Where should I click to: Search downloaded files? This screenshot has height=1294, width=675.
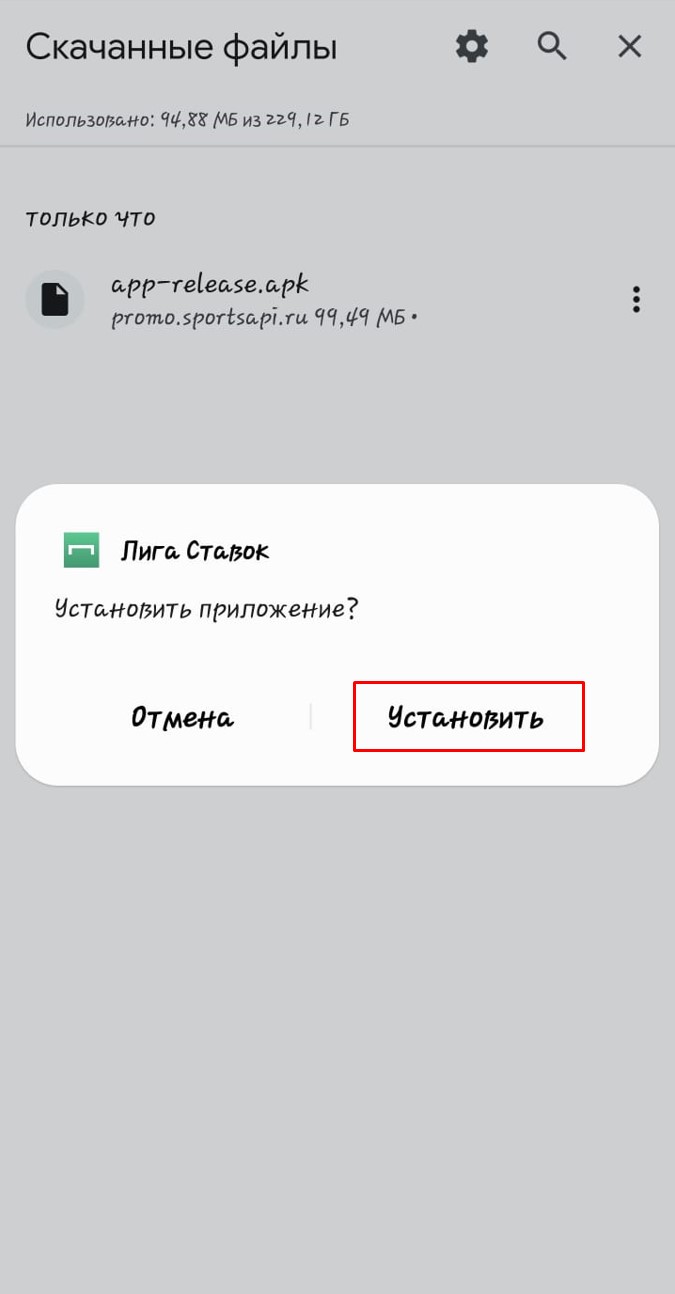pos(552,46)
